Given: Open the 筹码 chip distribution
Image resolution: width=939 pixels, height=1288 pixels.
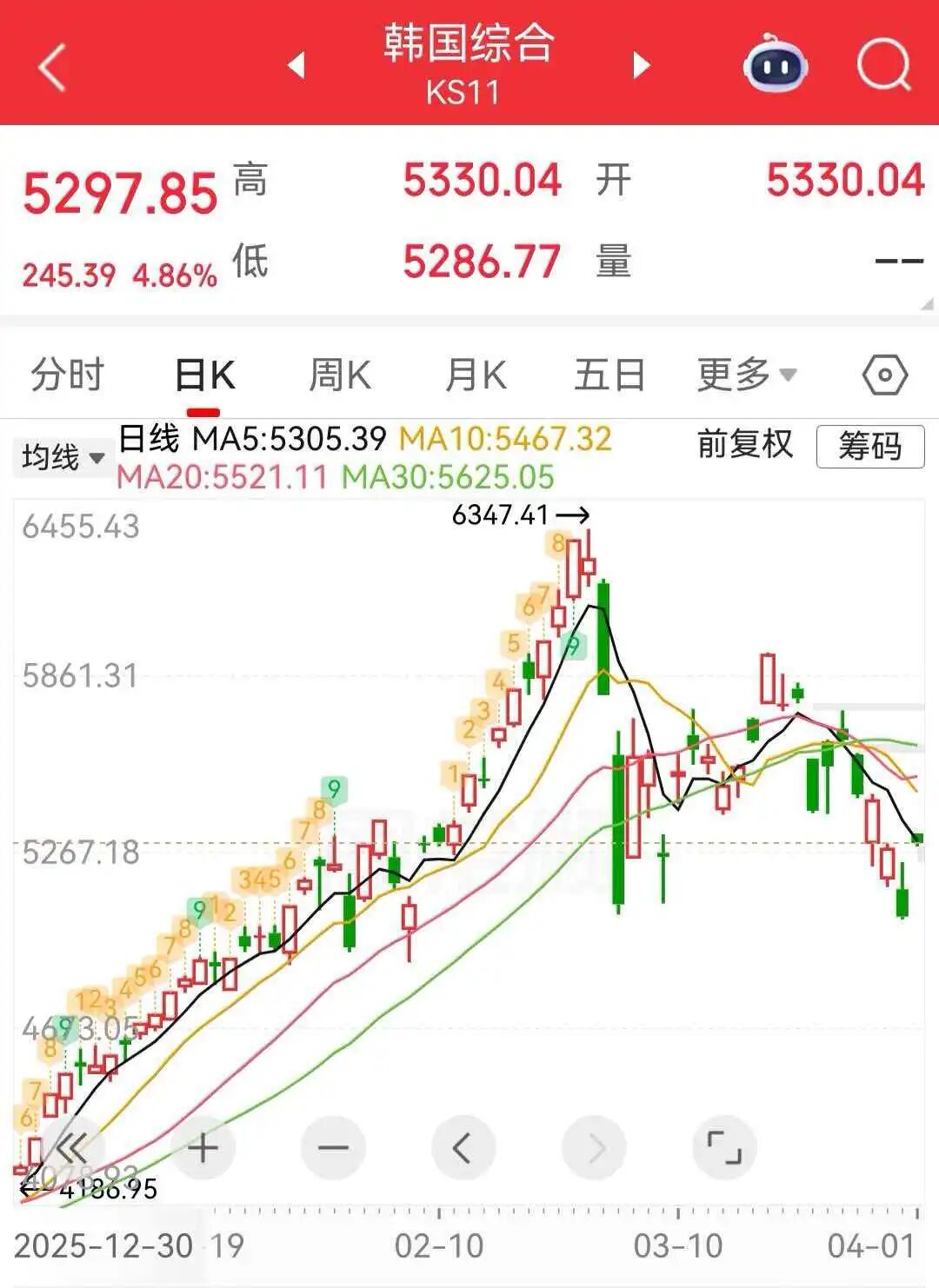Looking at the screenshot, I should 869,447.
